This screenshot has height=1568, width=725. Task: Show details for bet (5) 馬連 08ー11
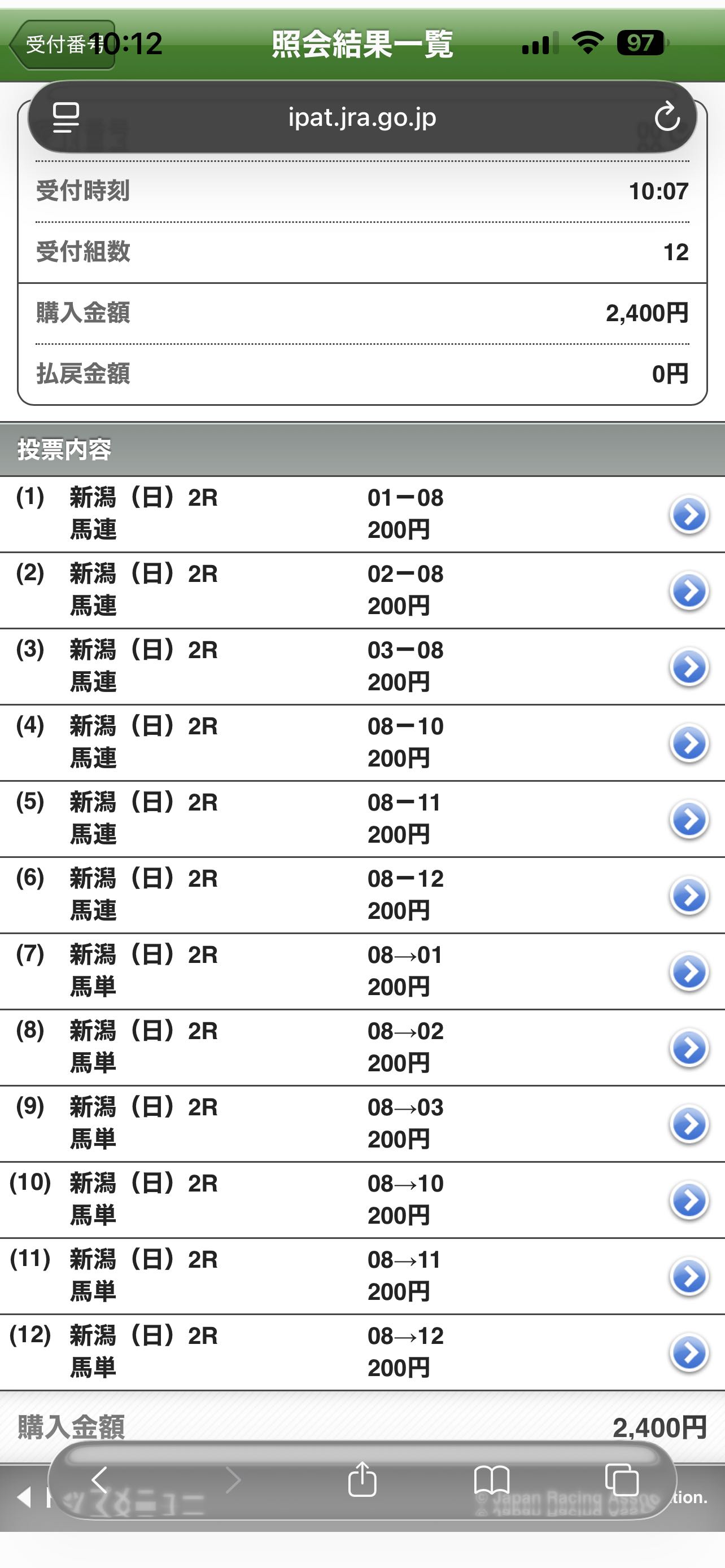688,820
